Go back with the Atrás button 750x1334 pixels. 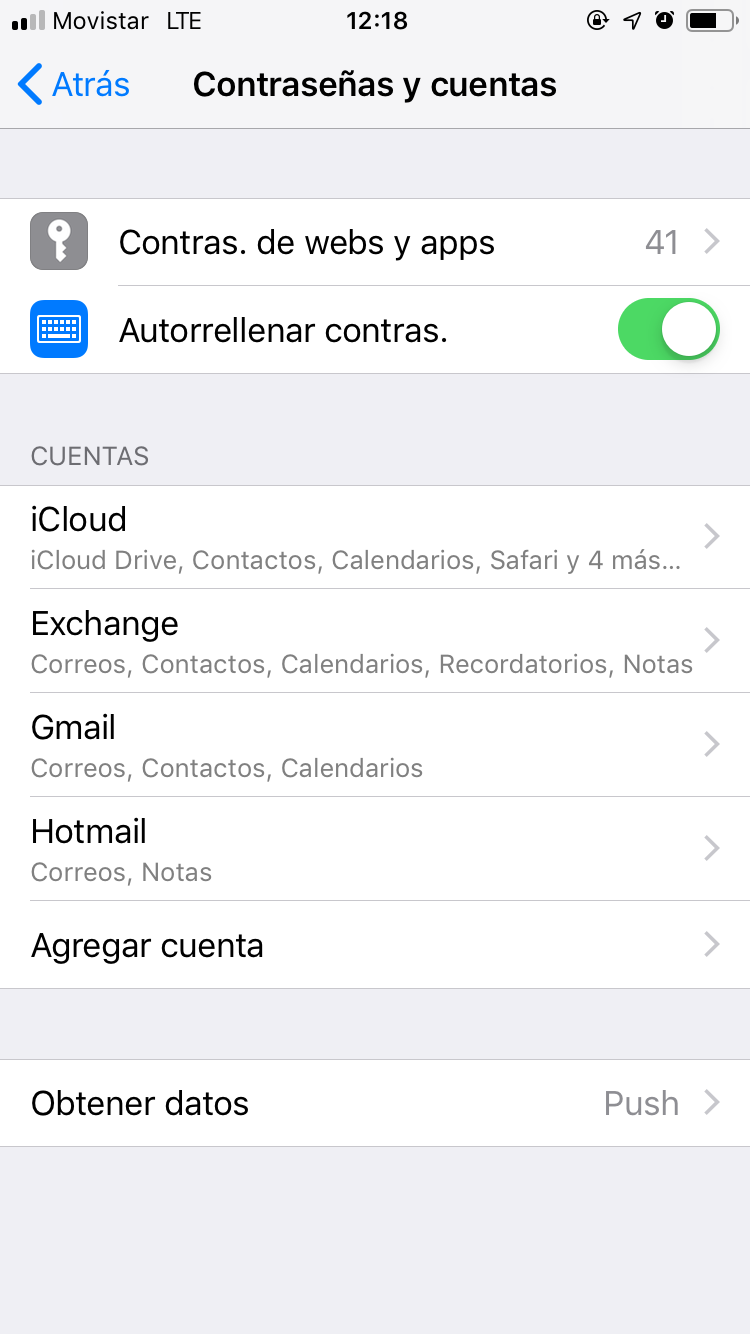pos(74,85)
